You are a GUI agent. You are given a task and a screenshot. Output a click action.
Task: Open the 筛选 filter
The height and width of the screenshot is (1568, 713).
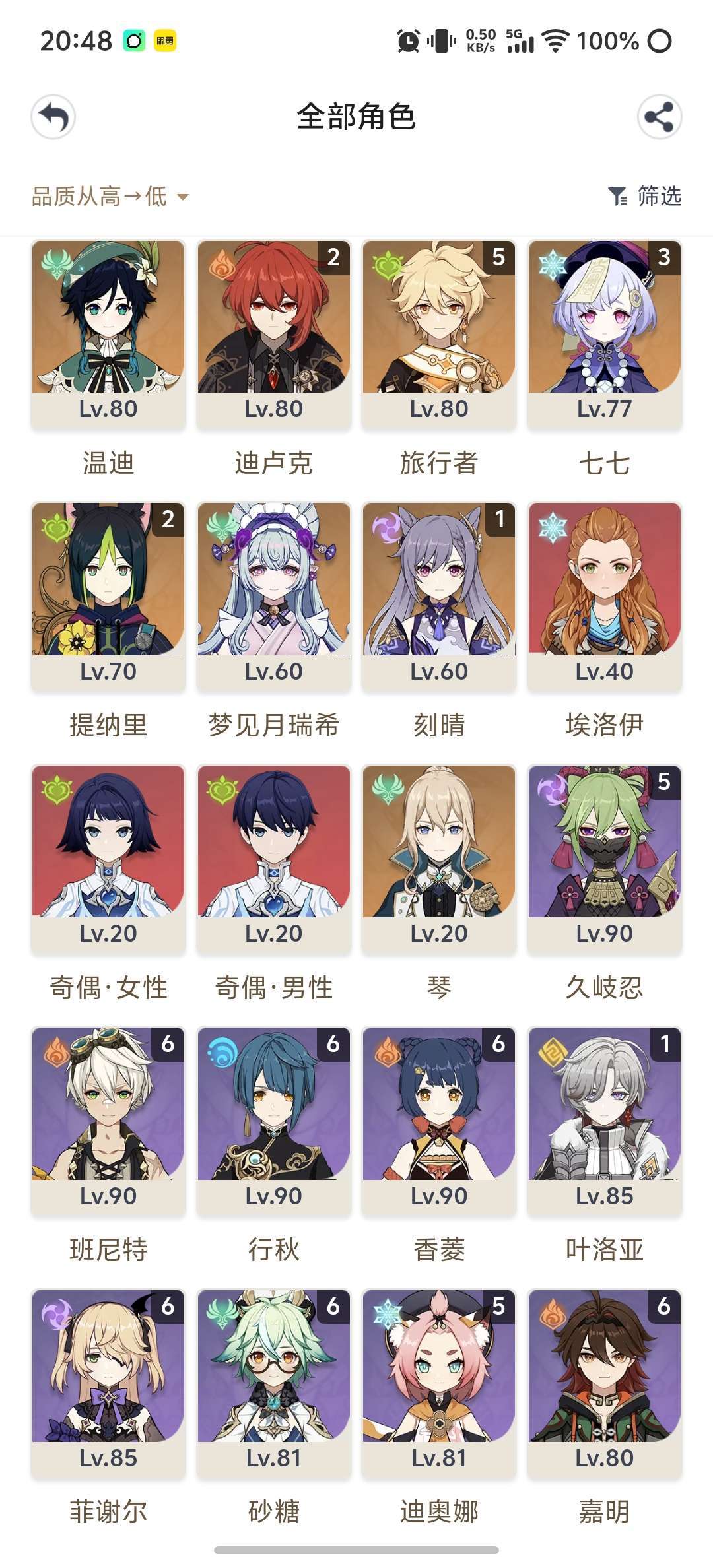pos(645,196)
